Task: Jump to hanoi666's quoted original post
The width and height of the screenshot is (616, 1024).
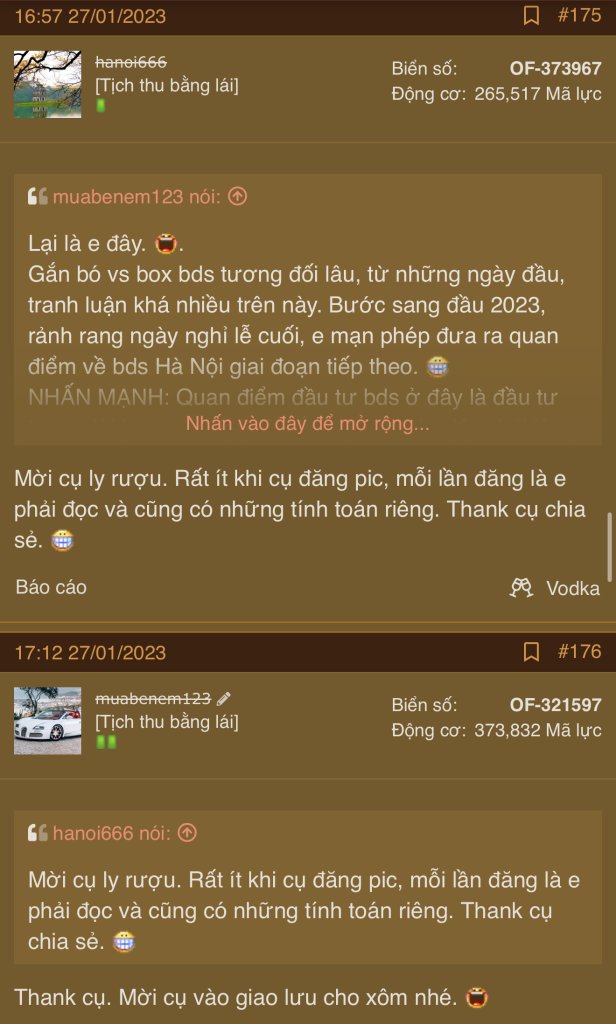Action: [x=187, y=833]
